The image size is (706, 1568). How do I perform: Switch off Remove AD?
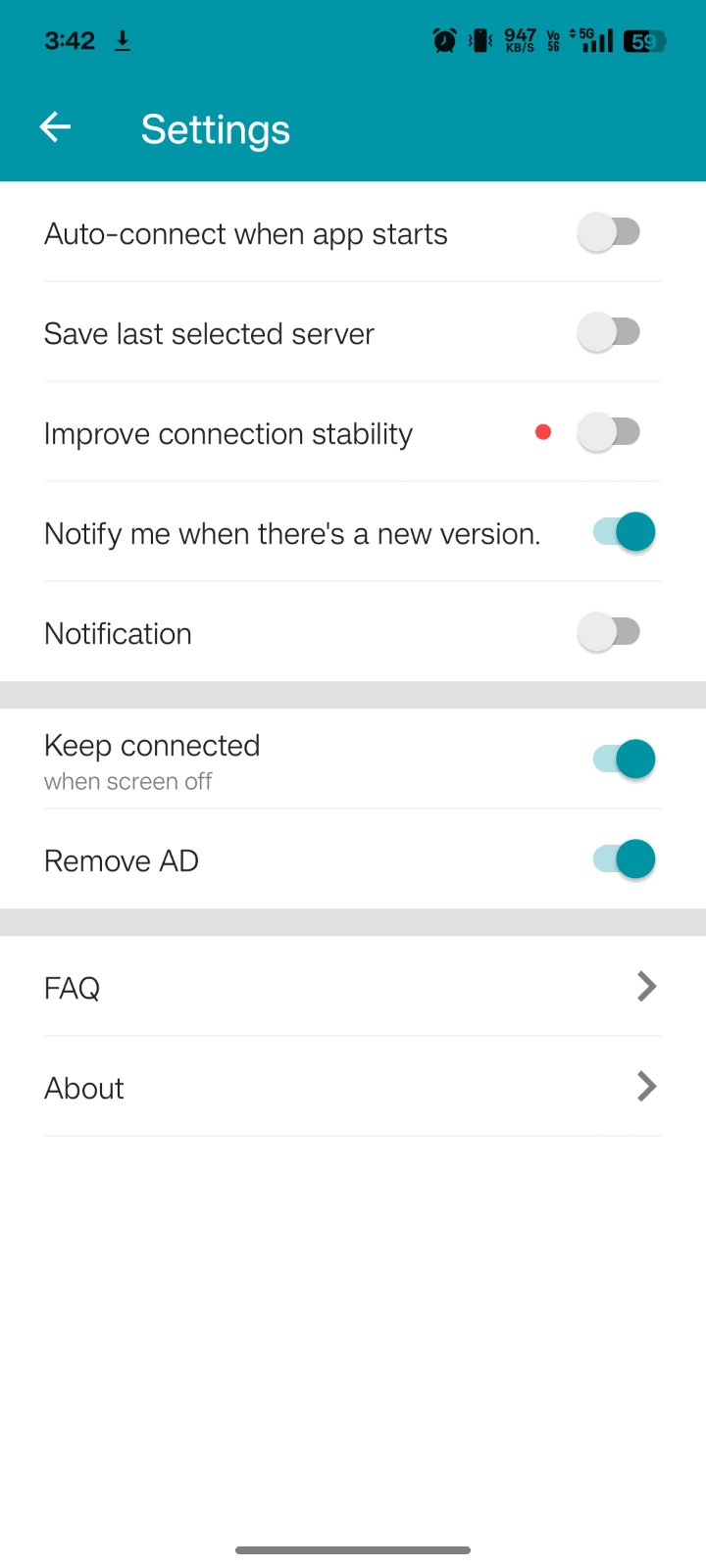click(624, 860)
